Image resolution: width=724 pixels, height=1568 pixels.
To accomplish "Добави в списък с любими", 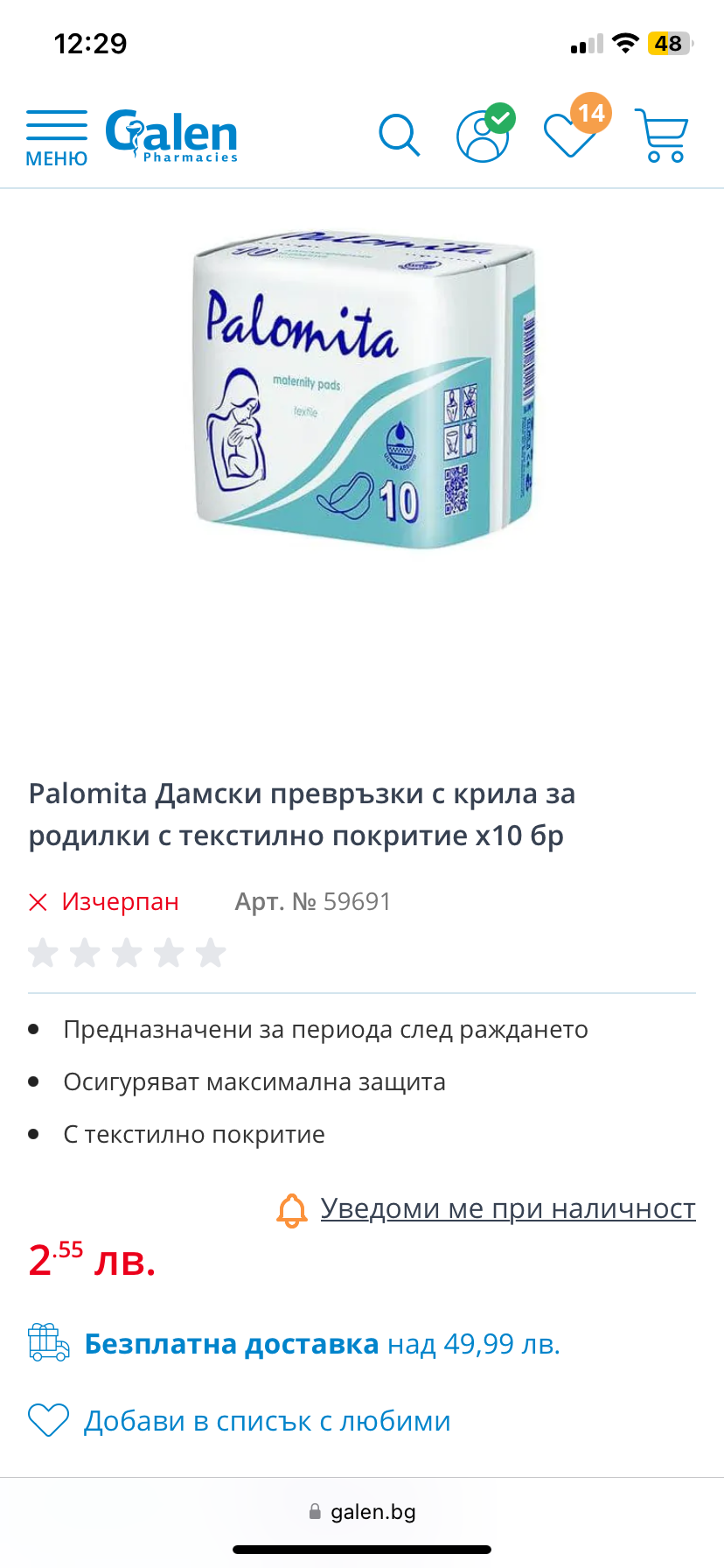I will tap(267, 1421).
